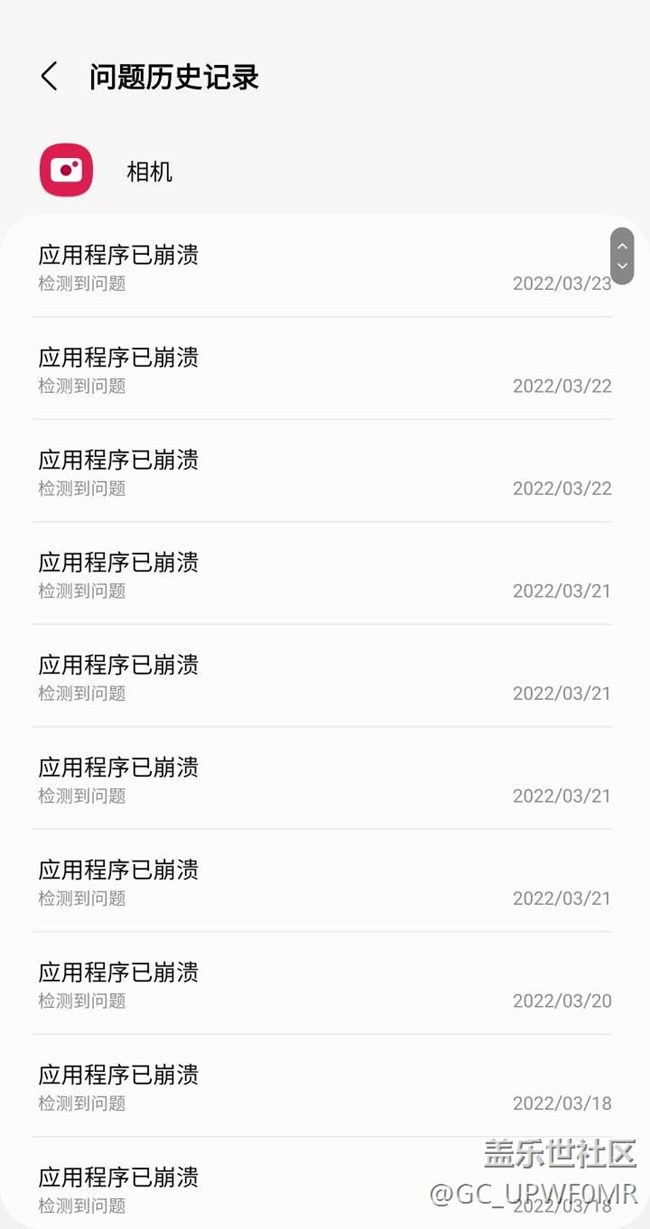Tap the fast-scroll handle

tap(622, 256)
